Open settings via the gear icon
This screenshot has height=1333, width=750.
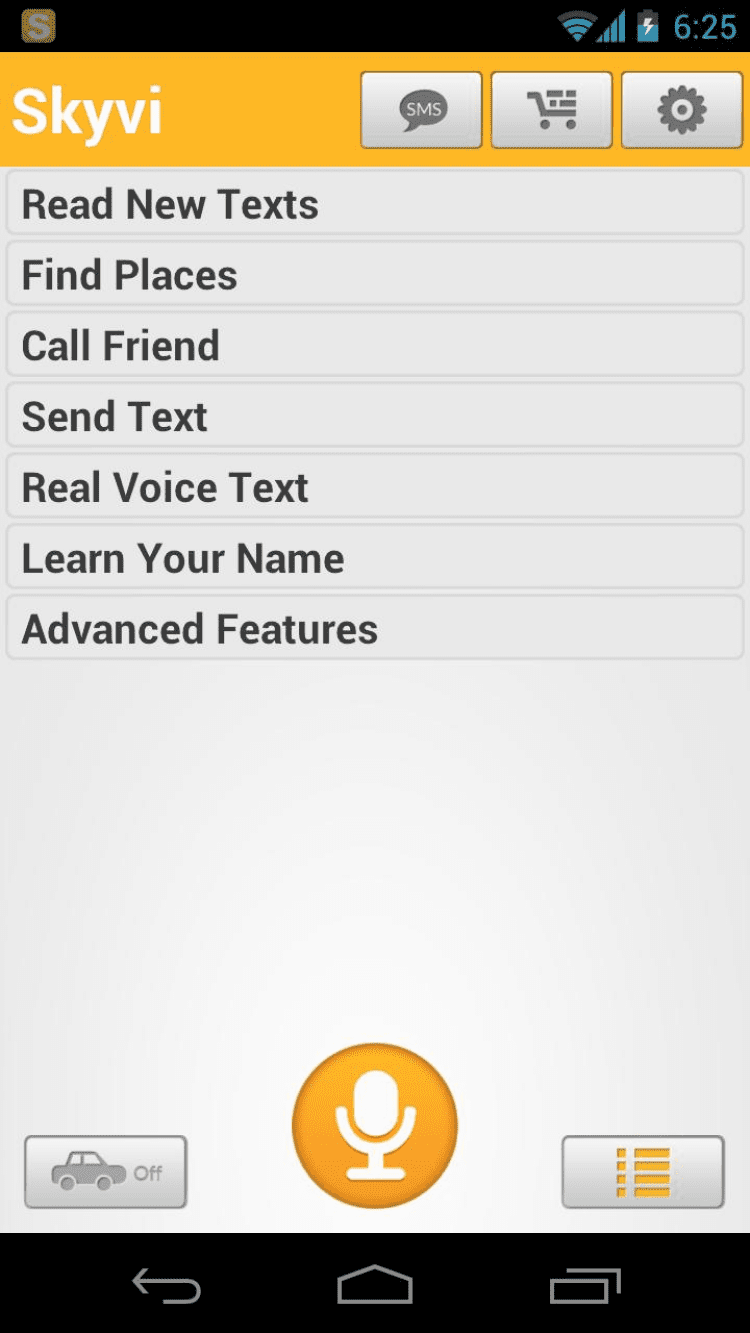(682, 110)
